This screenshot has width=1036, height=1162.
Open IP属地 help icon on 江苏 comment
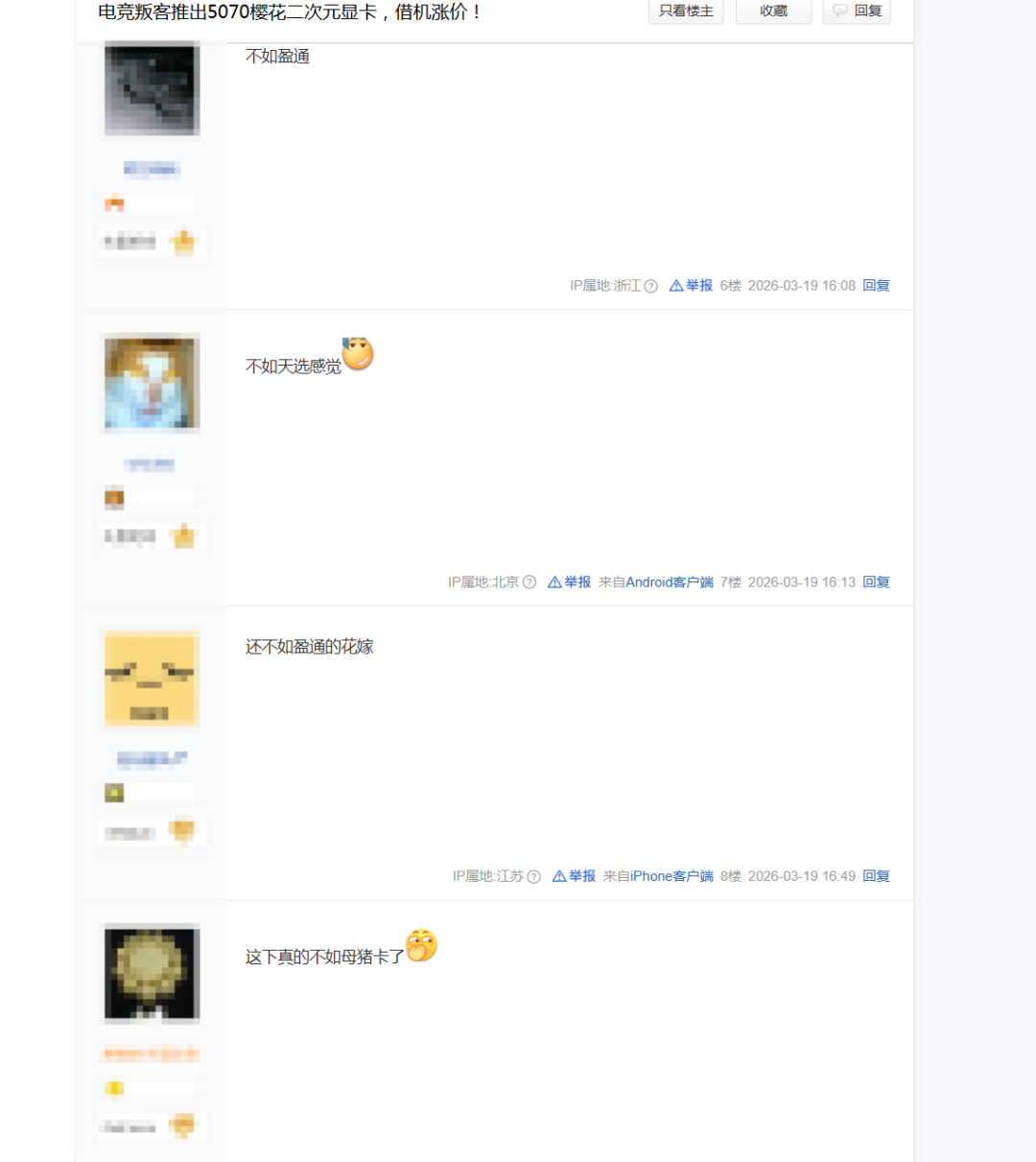click(533, 876)
